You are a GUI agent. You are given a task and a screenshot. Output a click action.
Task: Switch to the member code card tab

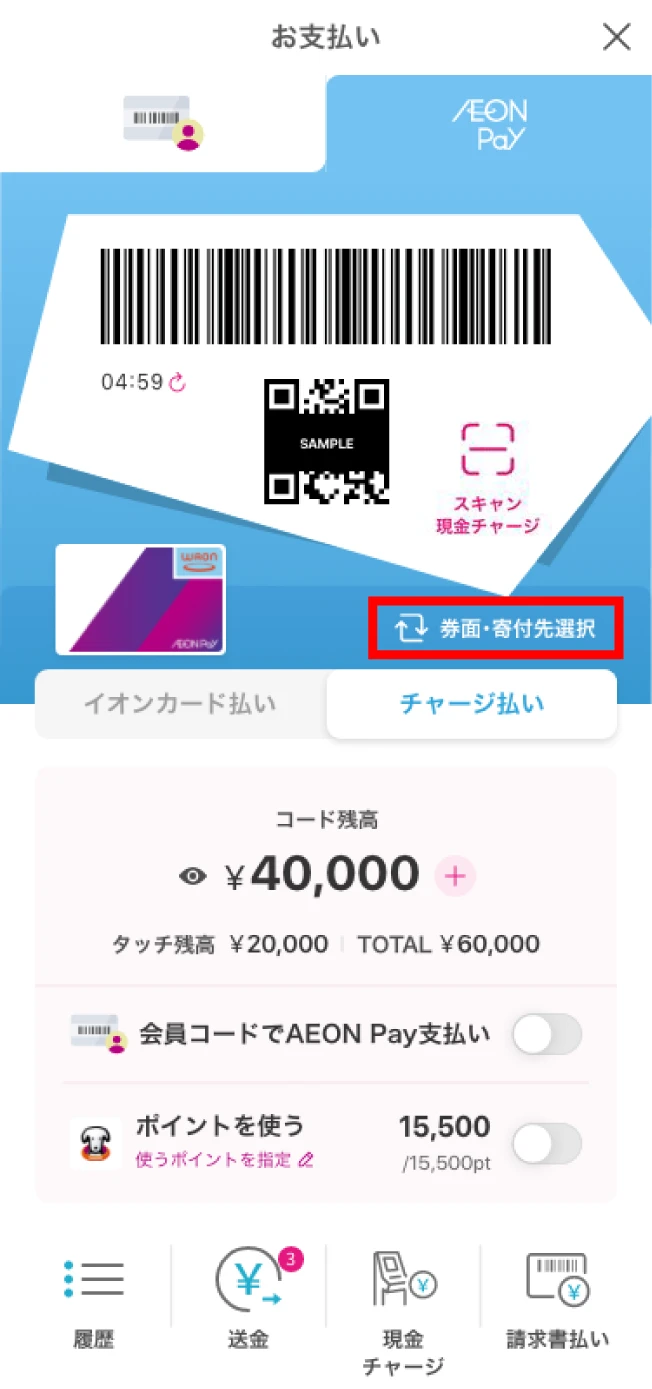(162, 122)
